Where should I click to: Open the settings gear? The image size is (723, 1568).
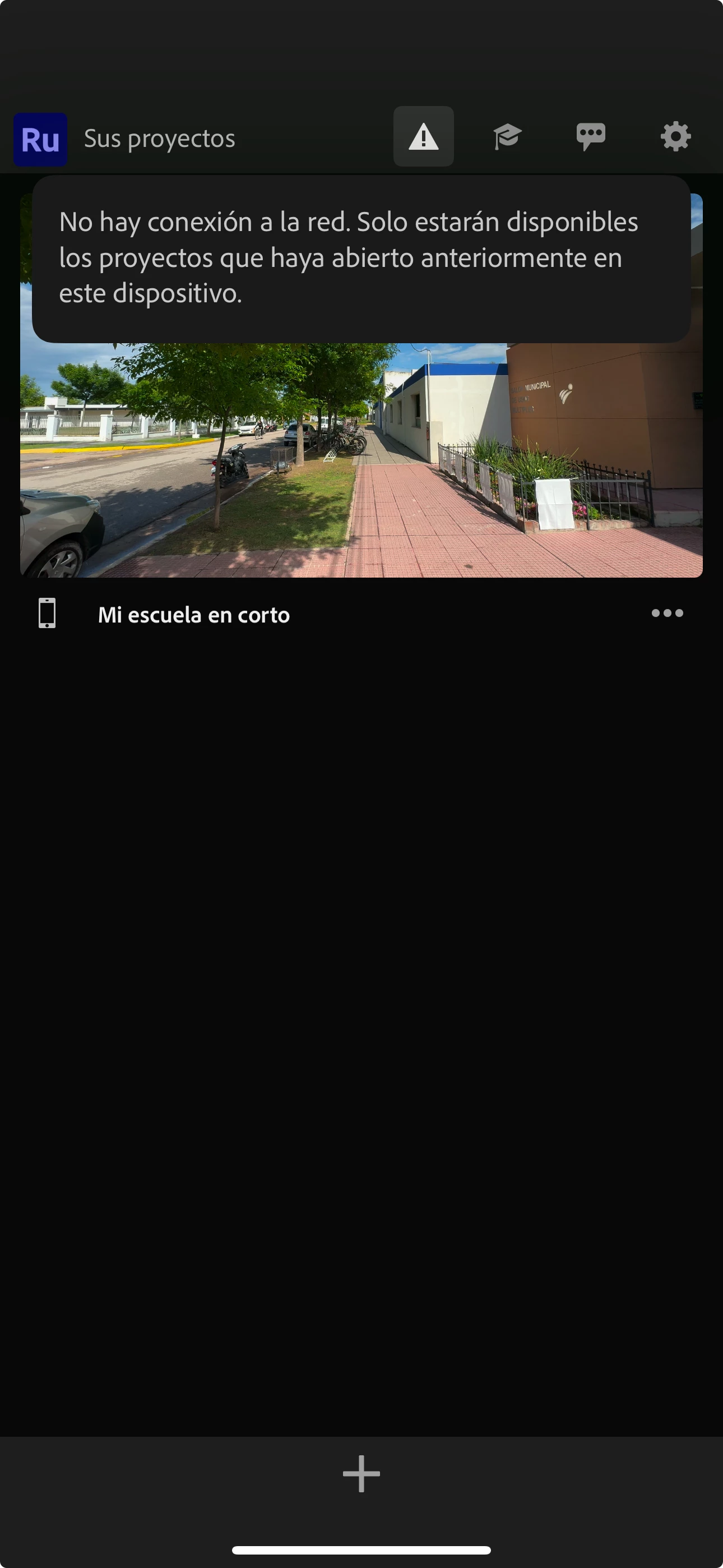pos(675,136)
